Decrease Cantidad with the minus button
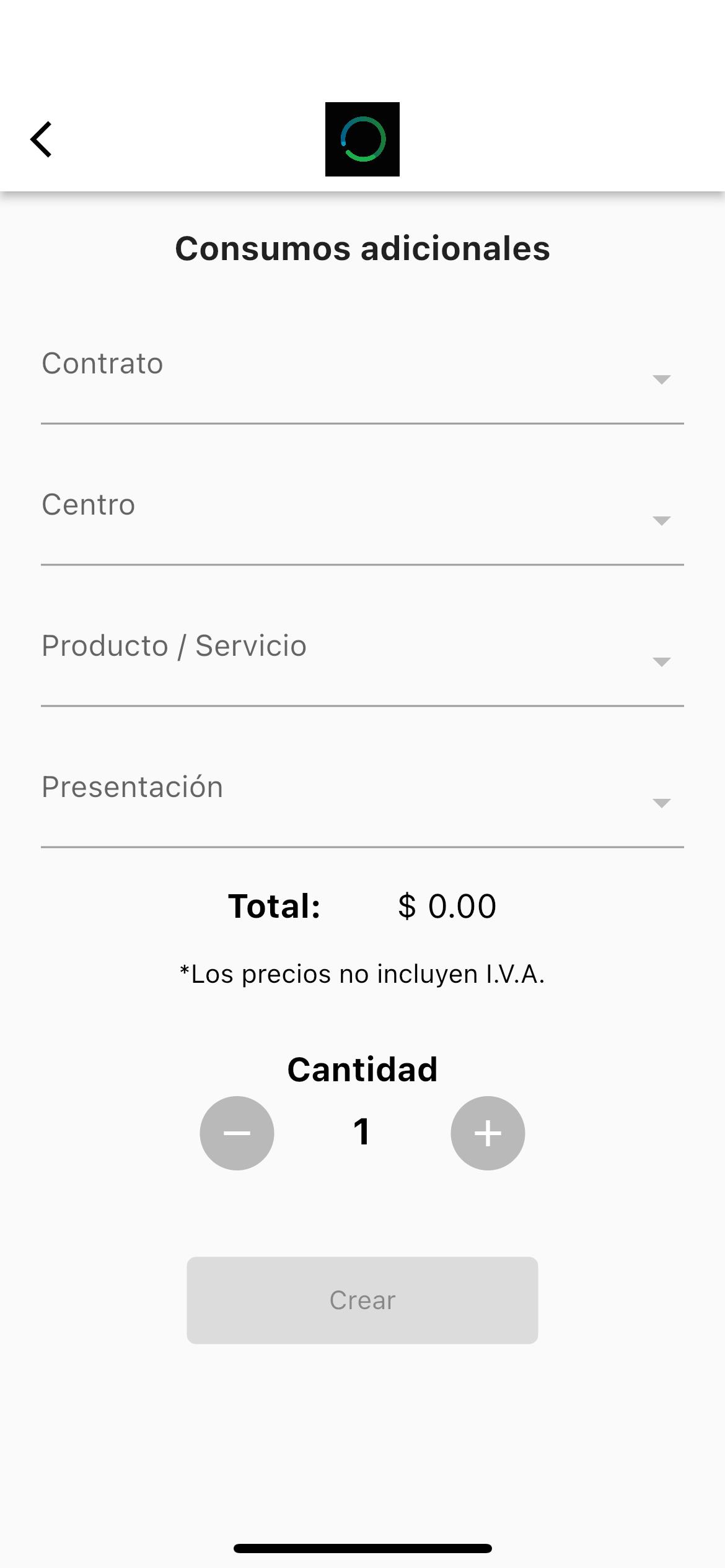Screen dimensions: 725x1568 coord(237,1133)
